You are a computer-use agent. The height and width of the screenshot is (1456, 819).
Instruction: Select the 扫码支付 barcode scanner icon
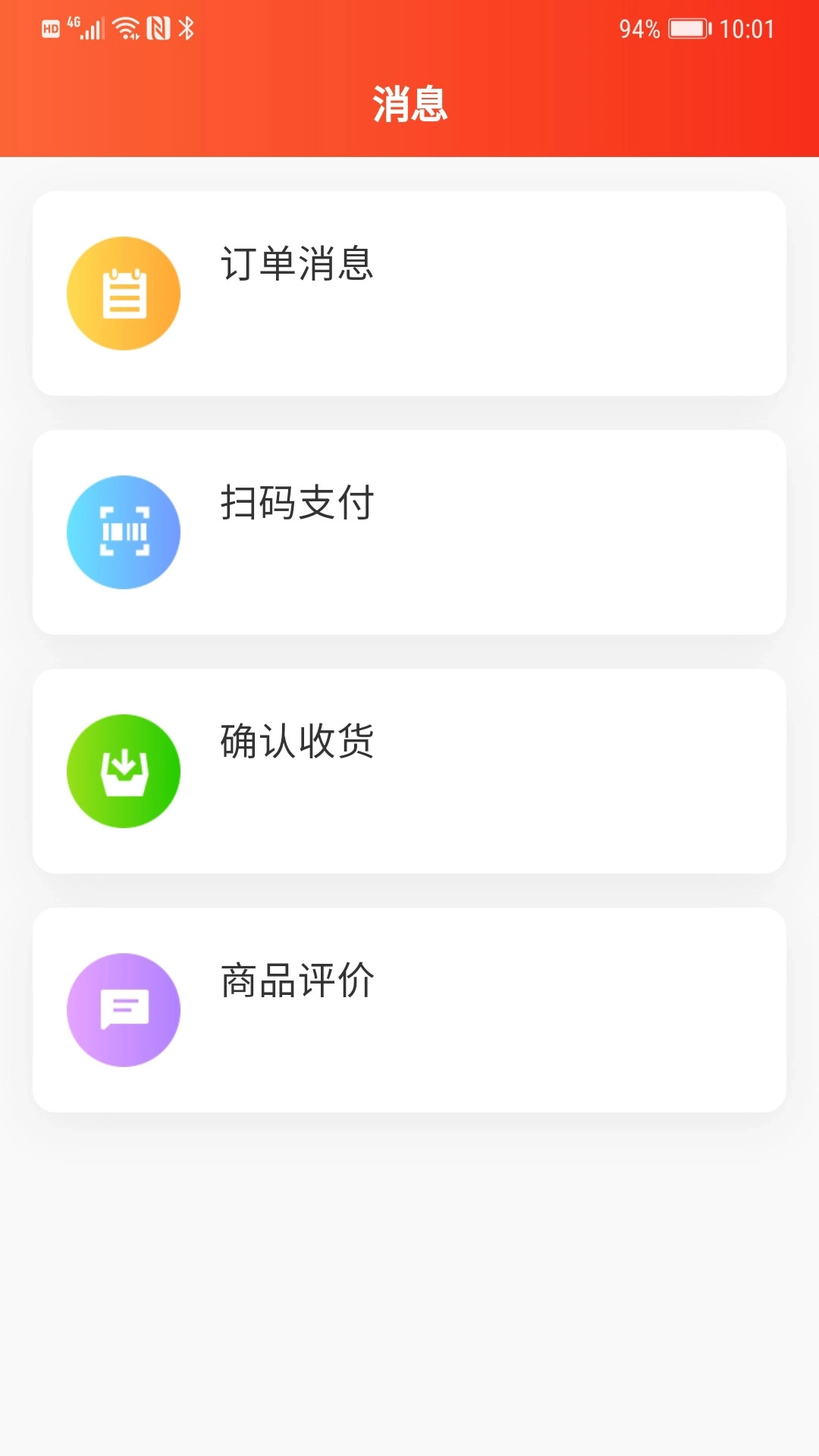pos(124,532)
